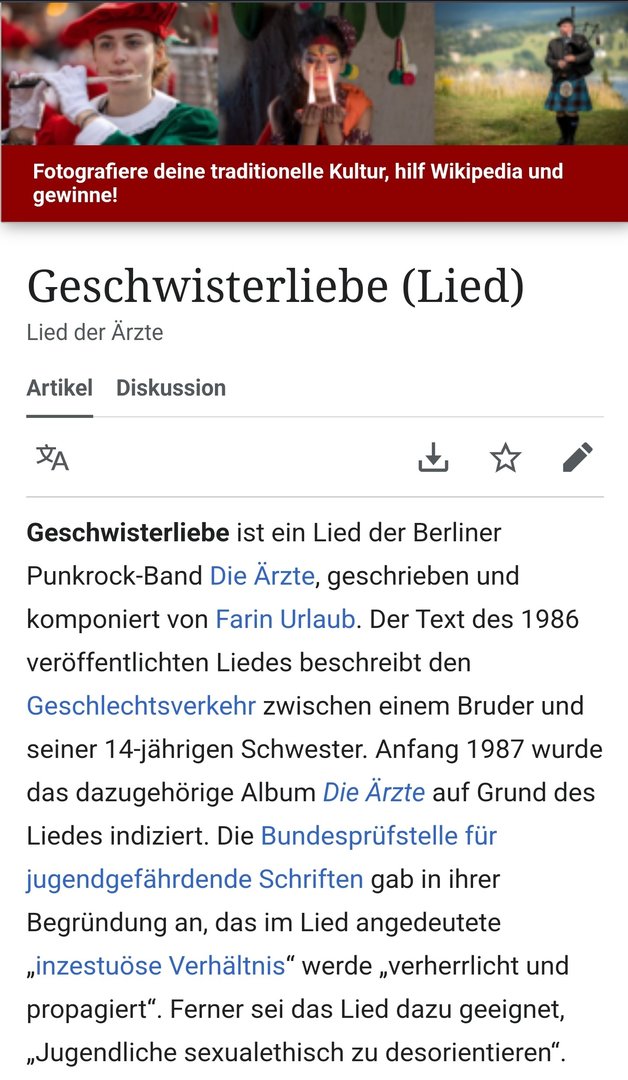Switch to the Diskussion tab
The height and width of the screenshot is (1080, 628).
(x=171, y=388)
